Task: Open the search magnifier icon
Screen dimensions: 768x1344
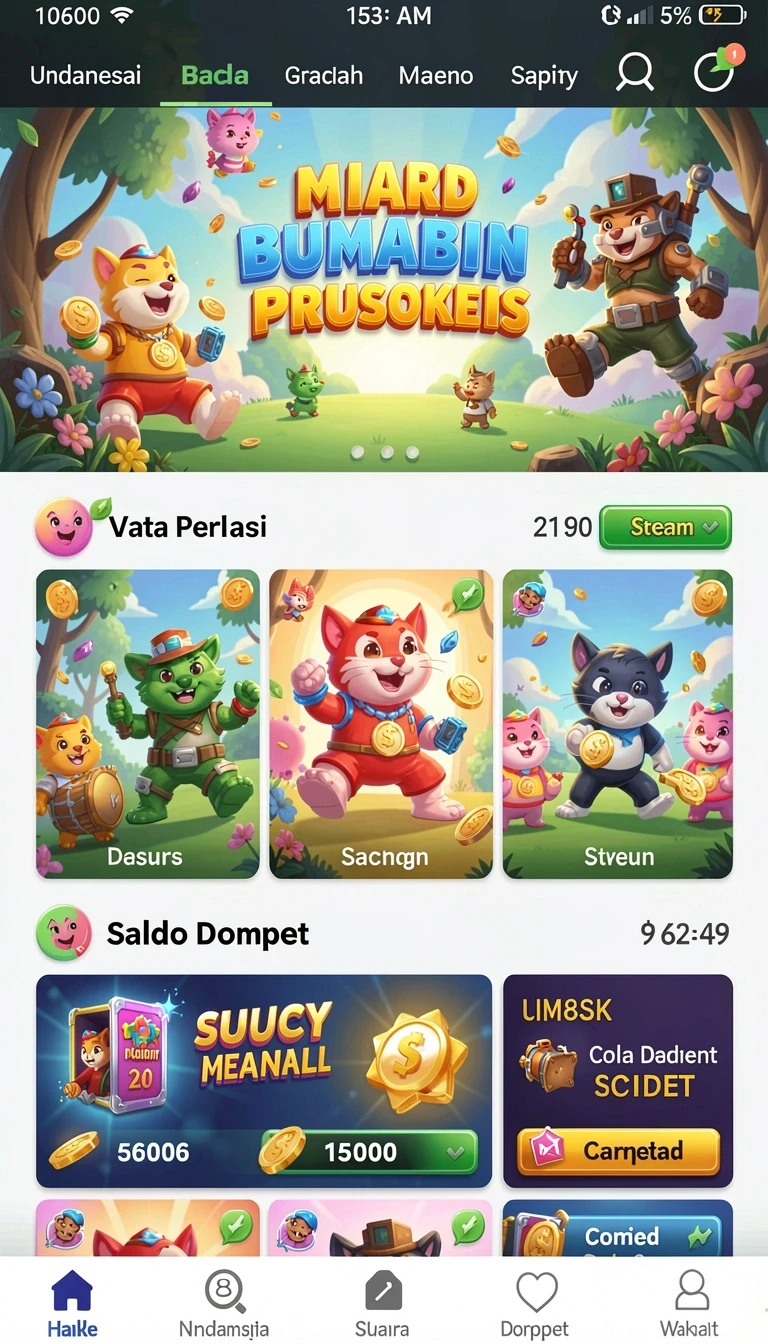Action: click(x=634, y=73)
